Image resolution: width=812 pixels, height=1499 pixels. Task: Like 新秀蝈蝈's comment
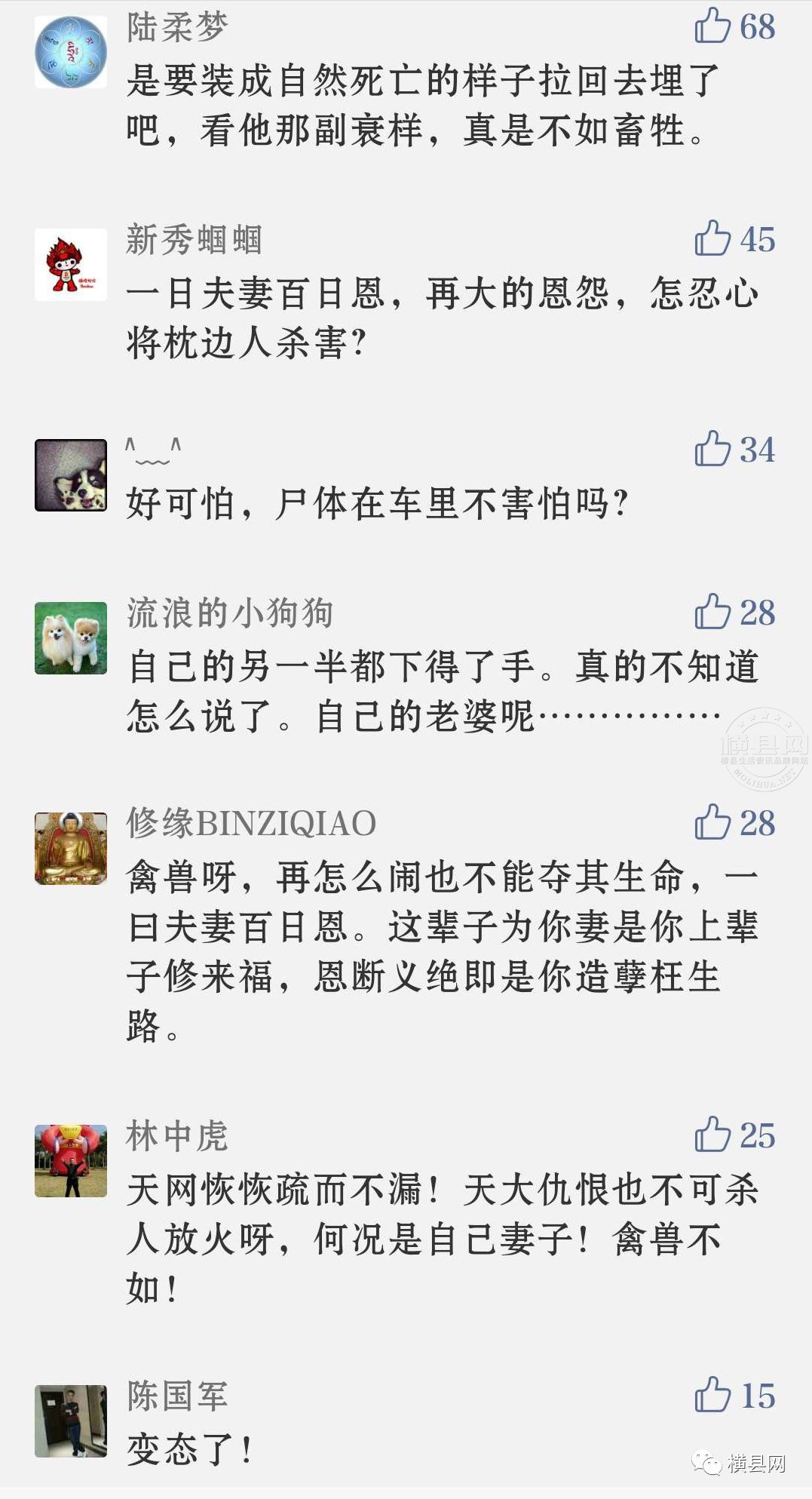[712, 238]
